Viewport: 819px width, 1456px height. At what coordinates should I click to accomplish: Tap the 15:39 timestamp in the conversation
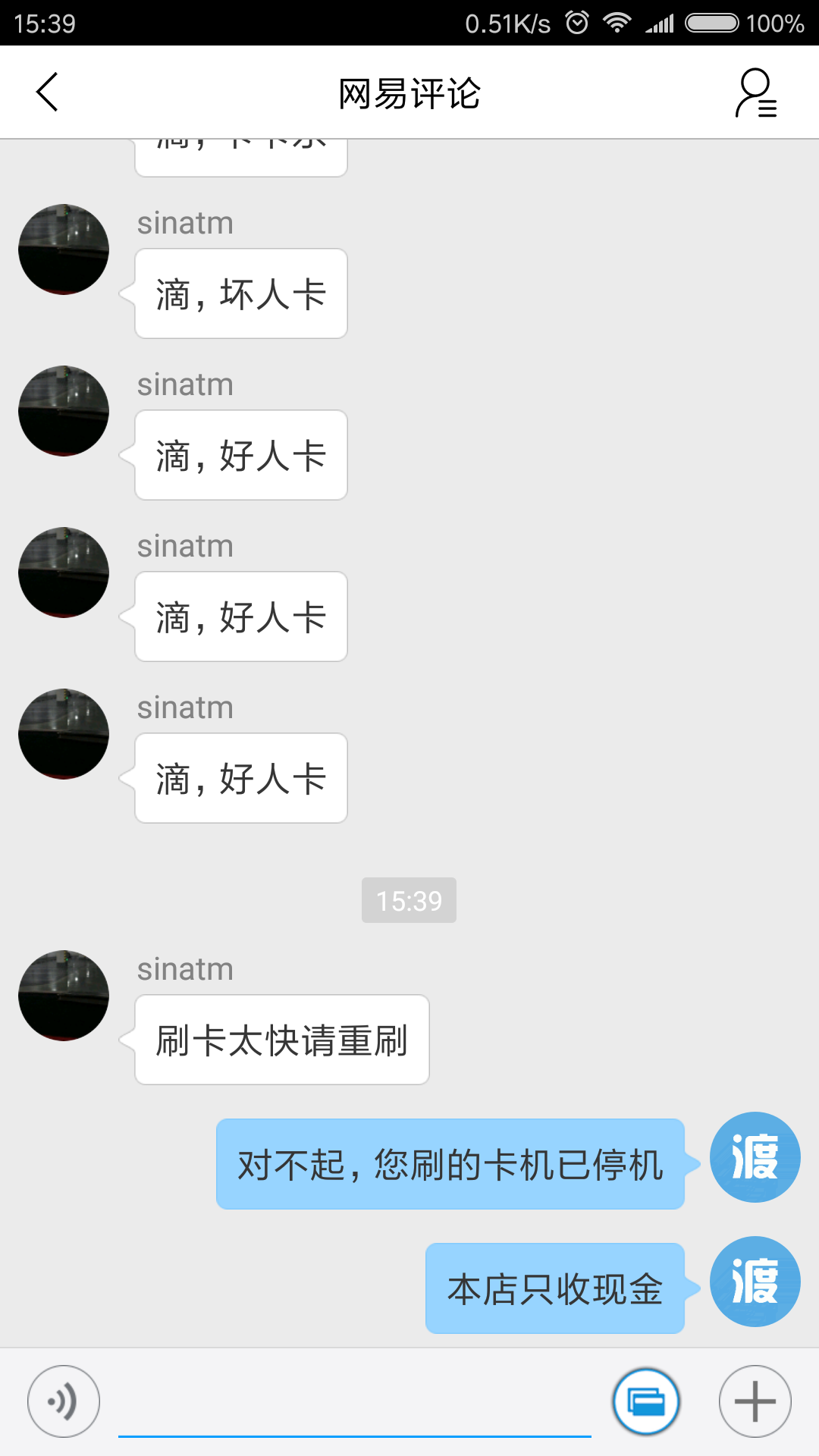pos(409,901)
